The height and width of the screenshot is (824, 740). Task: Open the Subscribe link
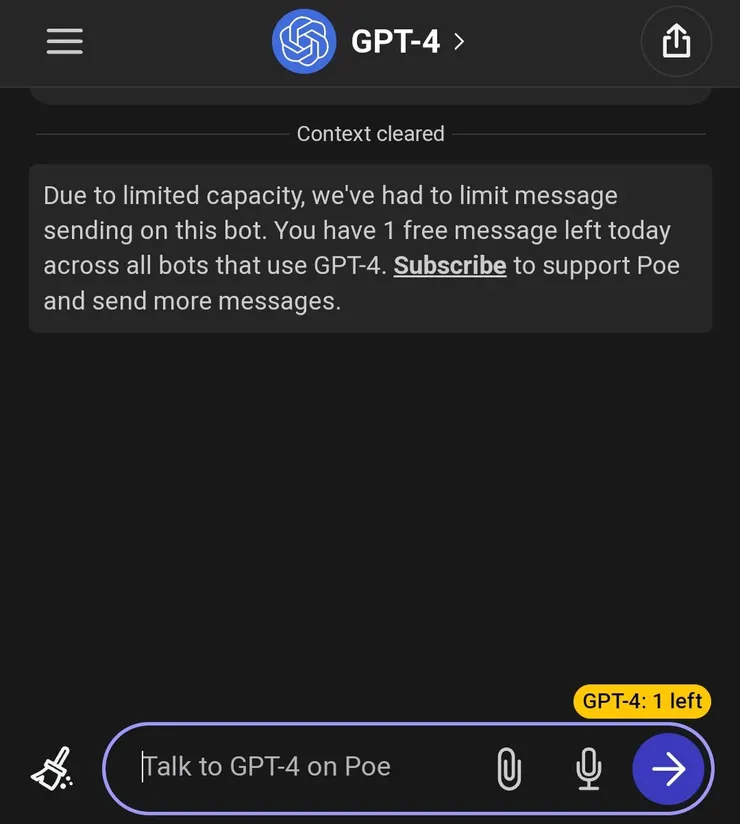click(x=449, y=265)
